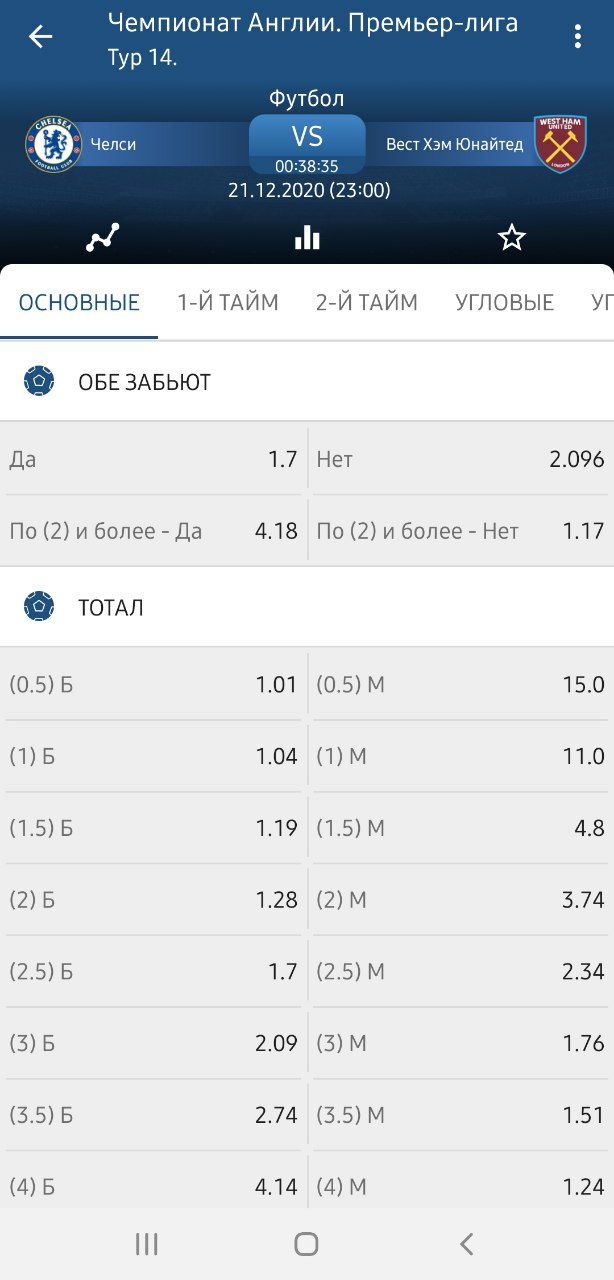Add match to favorites with star
614x1280 pixels.
pyautogui.click(x=511, y=237)
